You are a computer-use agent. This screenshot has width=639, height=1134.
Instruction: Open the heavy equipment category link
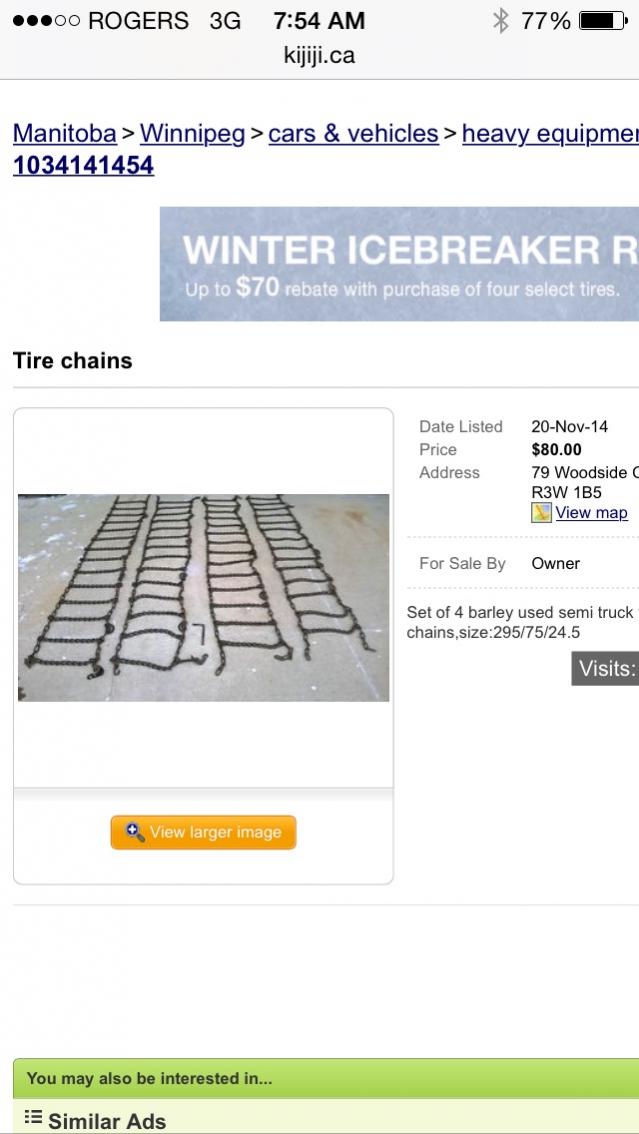click(549, 133)
